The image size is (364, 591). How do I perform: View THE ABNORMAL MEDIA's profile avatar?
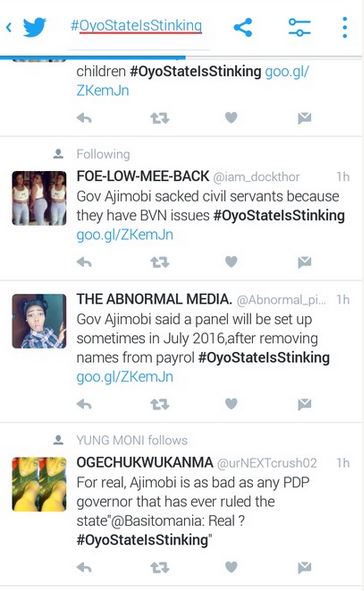(x=39, y=321)
